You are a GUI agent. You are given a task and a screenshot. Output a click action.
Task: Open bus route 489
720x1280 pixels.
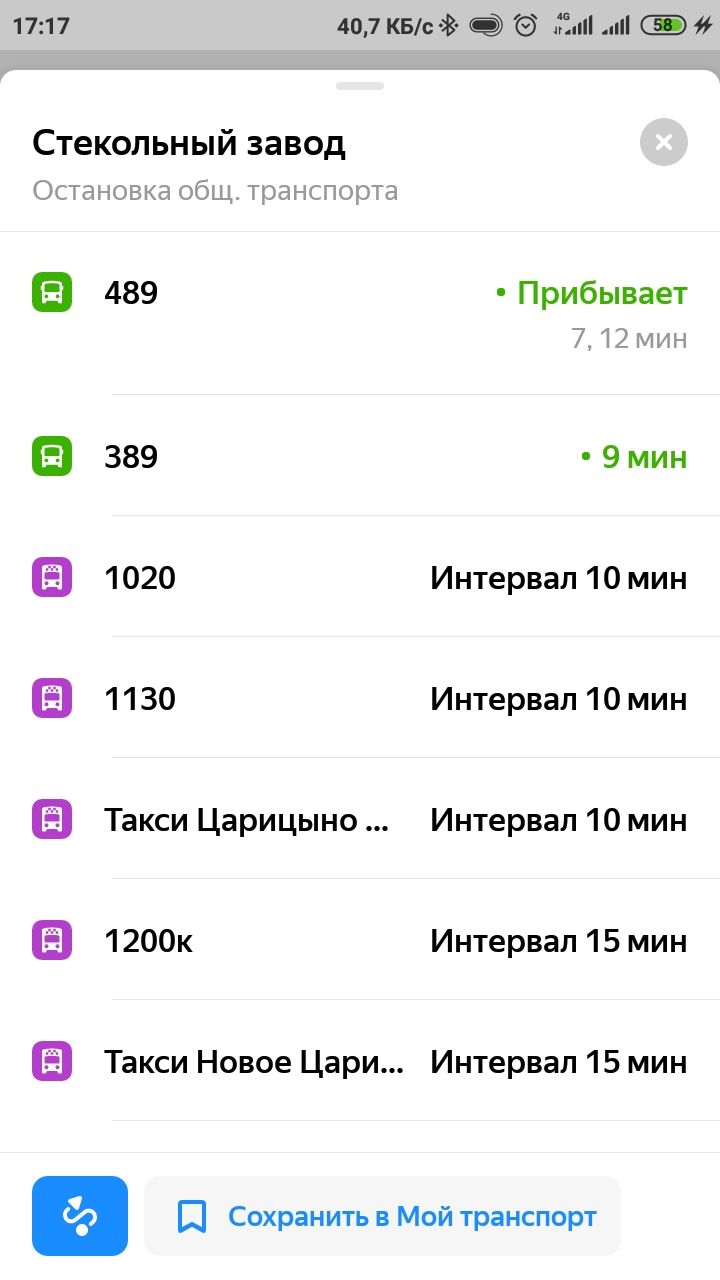[360, 314]
